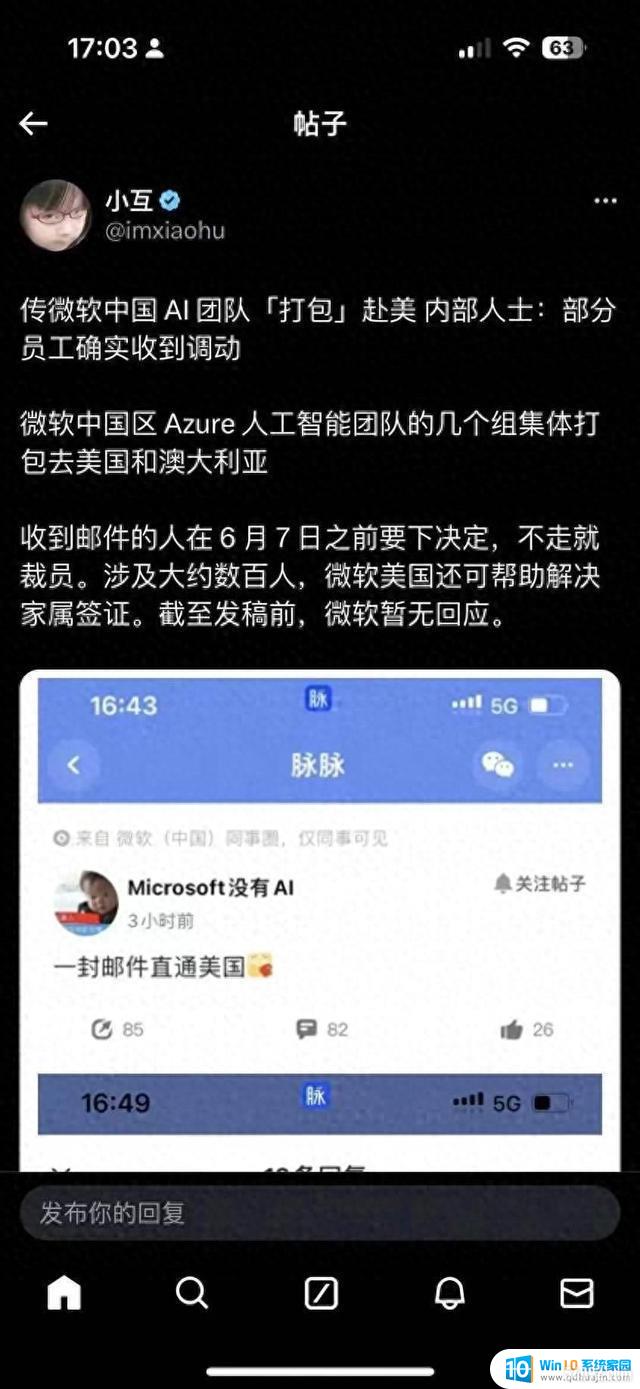This screenshot has height=1389, width=640.
Task: Open the @imxiaohu profile handle
Action: pyautogui.click(x=165, y=231)
